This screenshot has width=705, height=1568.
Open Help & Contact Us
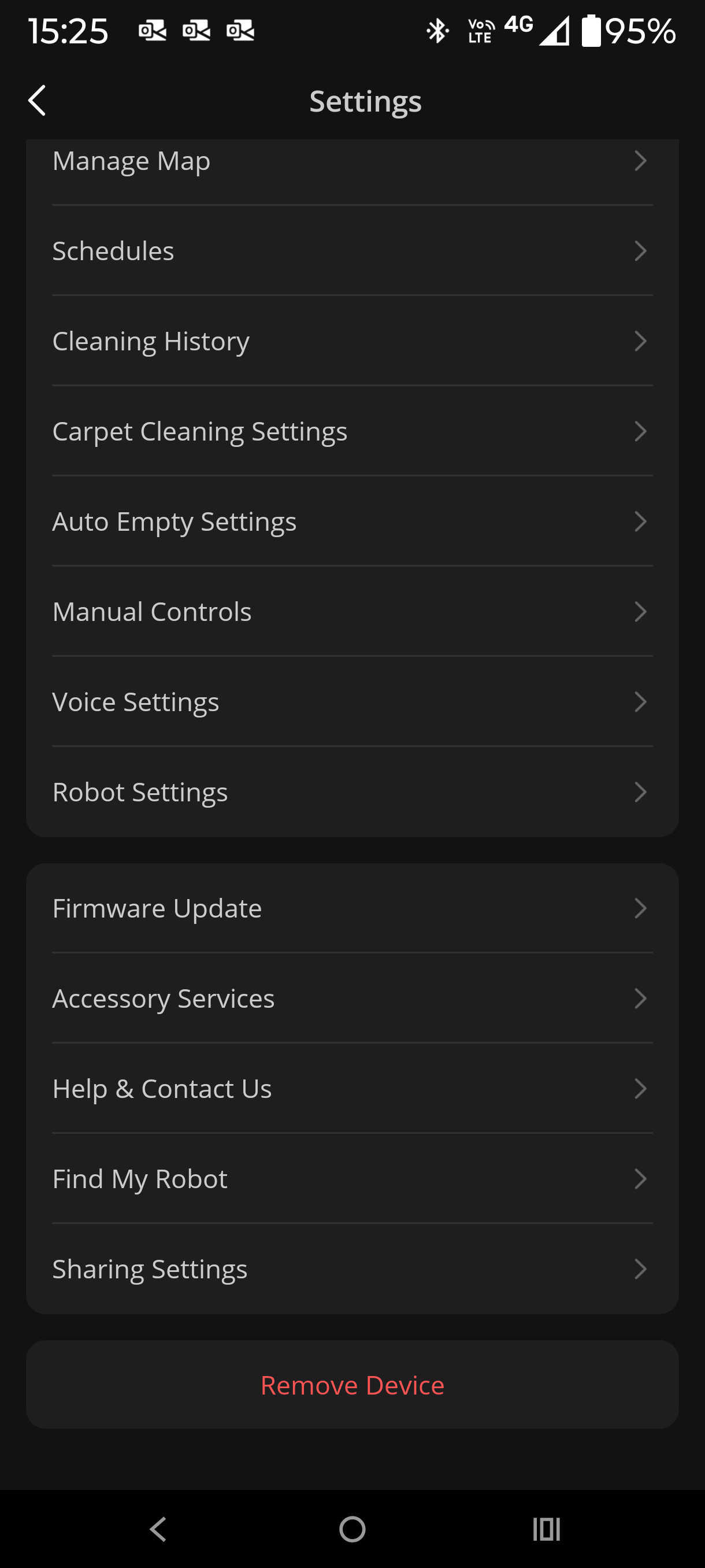[351, 1088]
